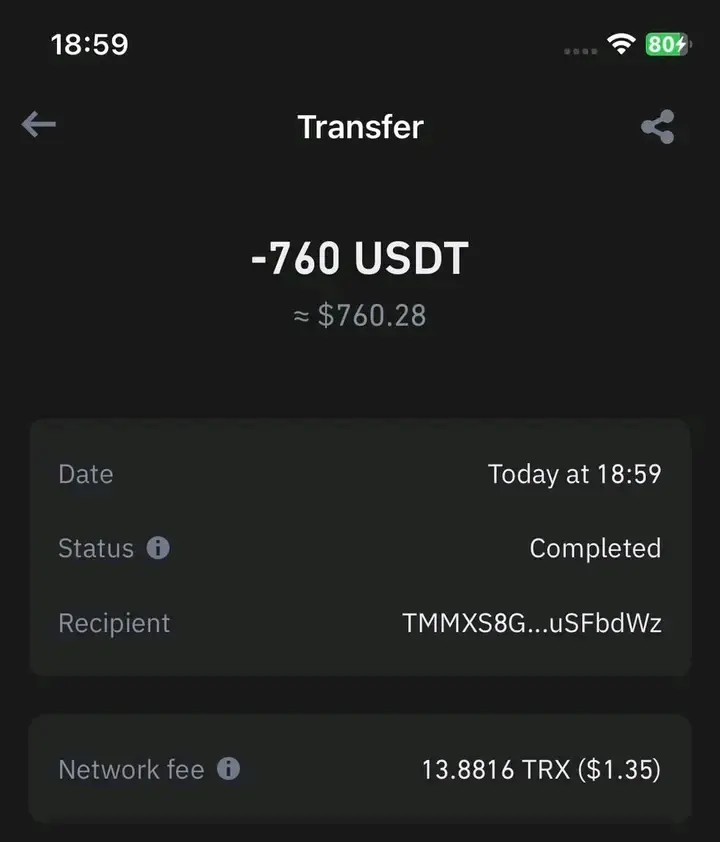
Task: Show info about the Status field
Action: tap(158, 548)
